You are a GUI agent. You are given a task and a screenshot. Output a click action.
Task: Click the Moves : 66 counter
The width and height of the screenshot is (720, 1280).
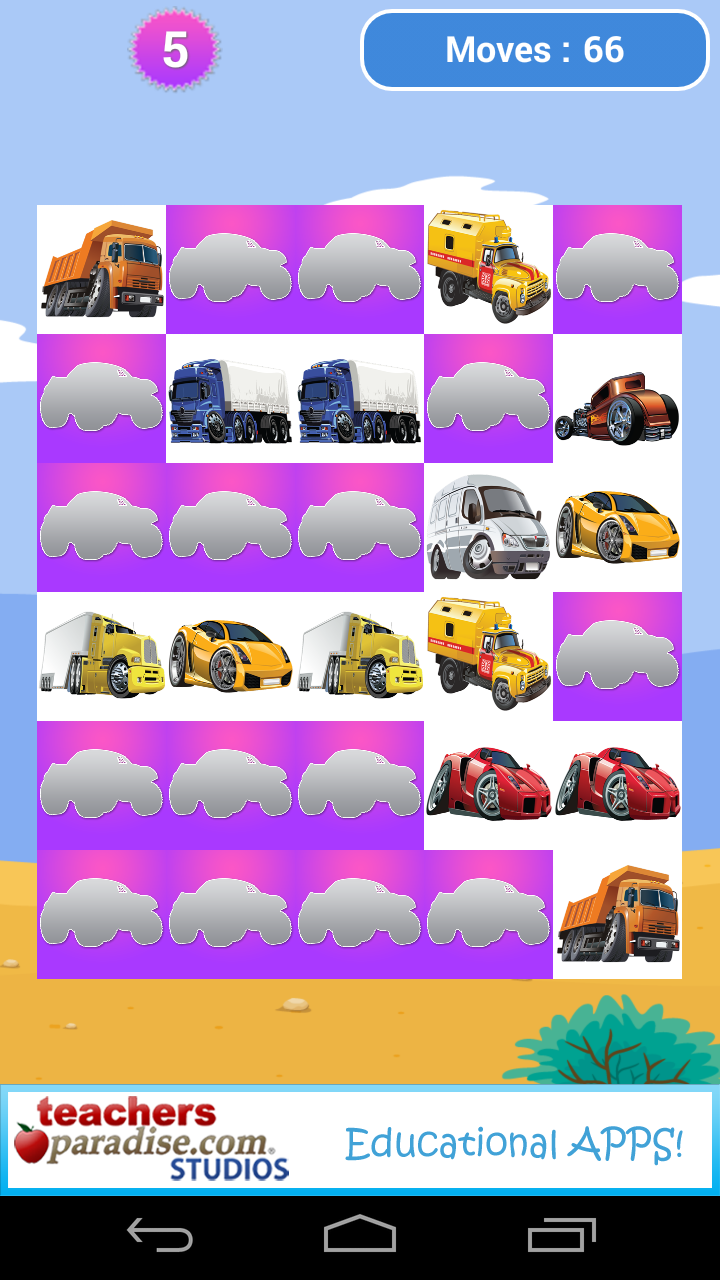(x=535, y=48)
